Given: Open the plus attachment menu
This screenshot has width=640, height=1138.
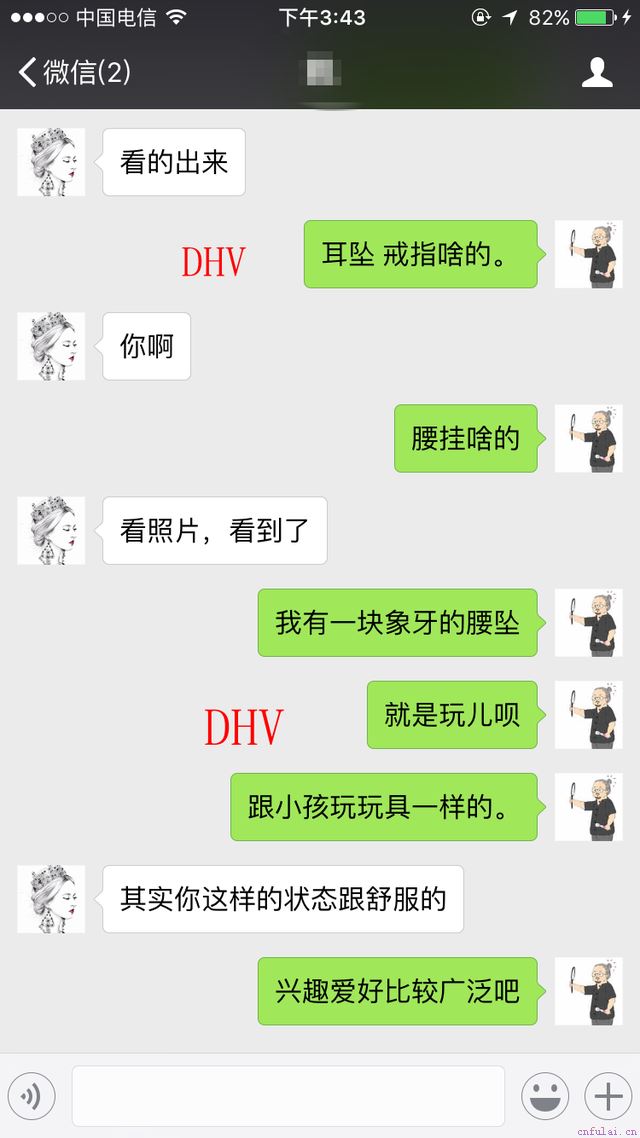Looking at the screenshot, I should point(608,1096).
